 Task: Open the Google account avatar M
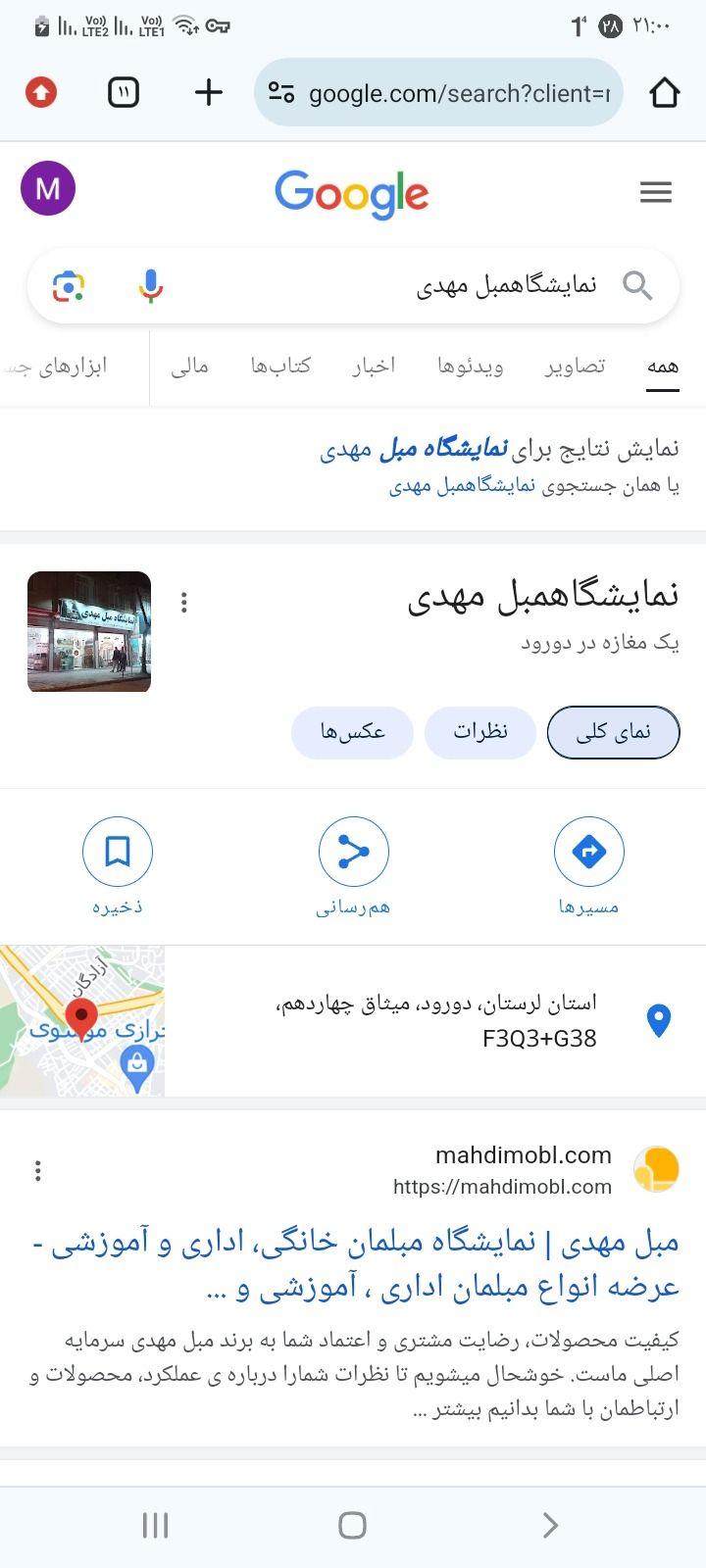pyautogui.click(x=48, y=188)
